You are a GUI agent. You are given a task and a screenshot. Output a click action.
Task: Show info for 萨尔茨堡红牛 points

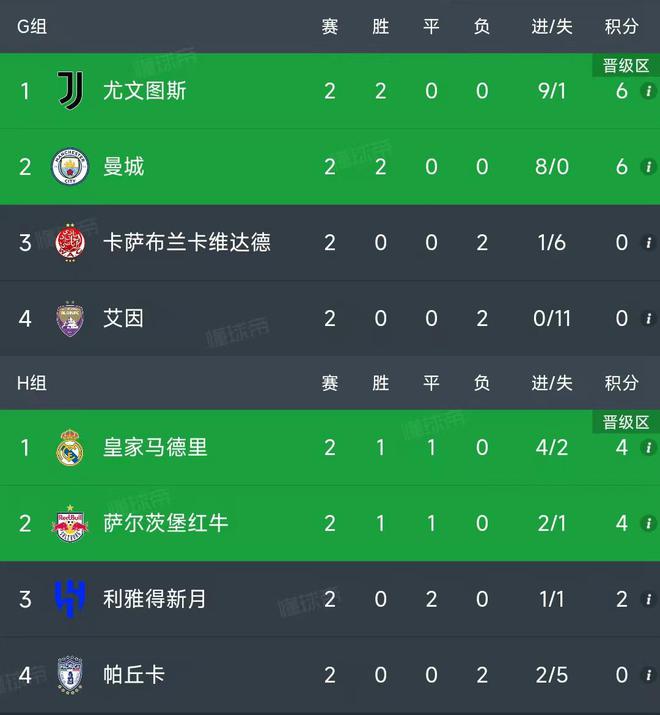tap(647, 523)
